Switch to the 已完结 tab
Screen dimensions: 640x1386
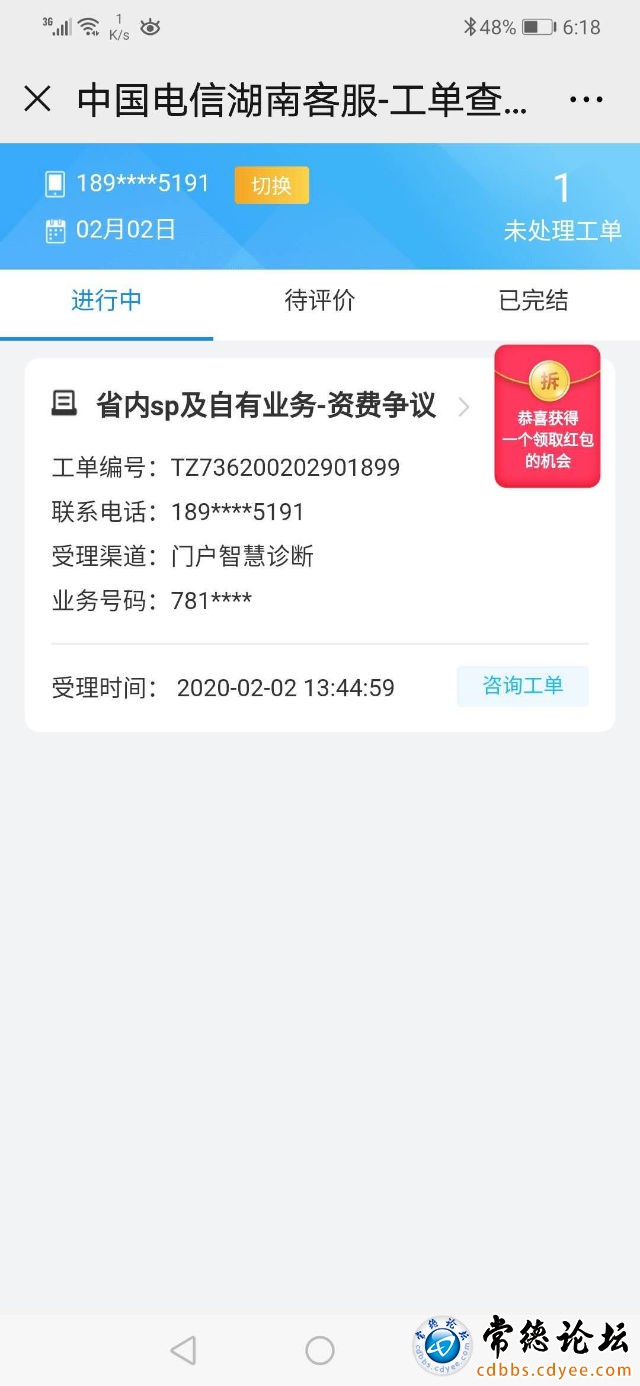click(533, 301)
